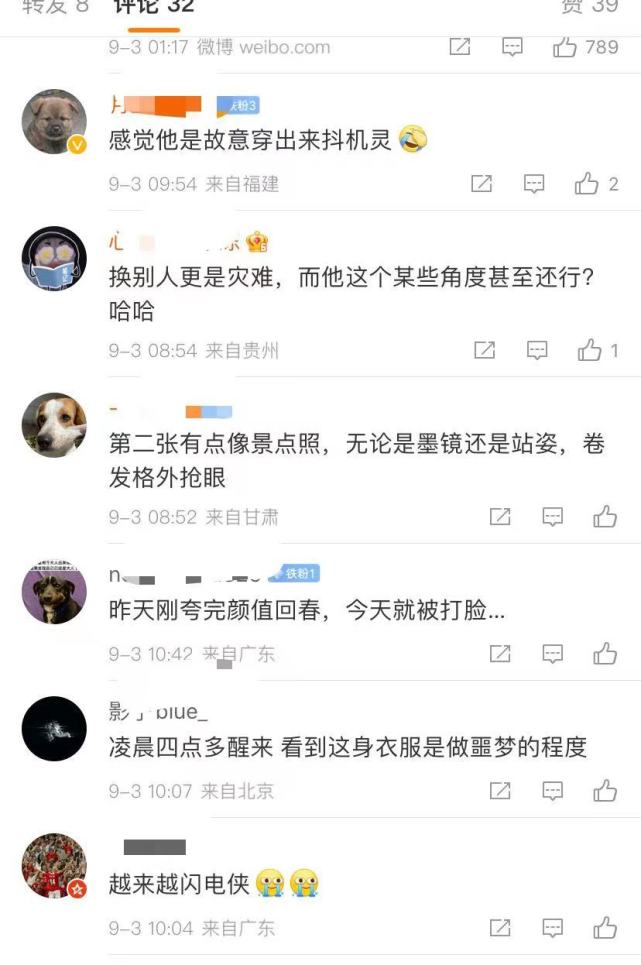Reply to the '越来越闪电侠' comment
The image size is (641, 965).
(x=552, y=928)
